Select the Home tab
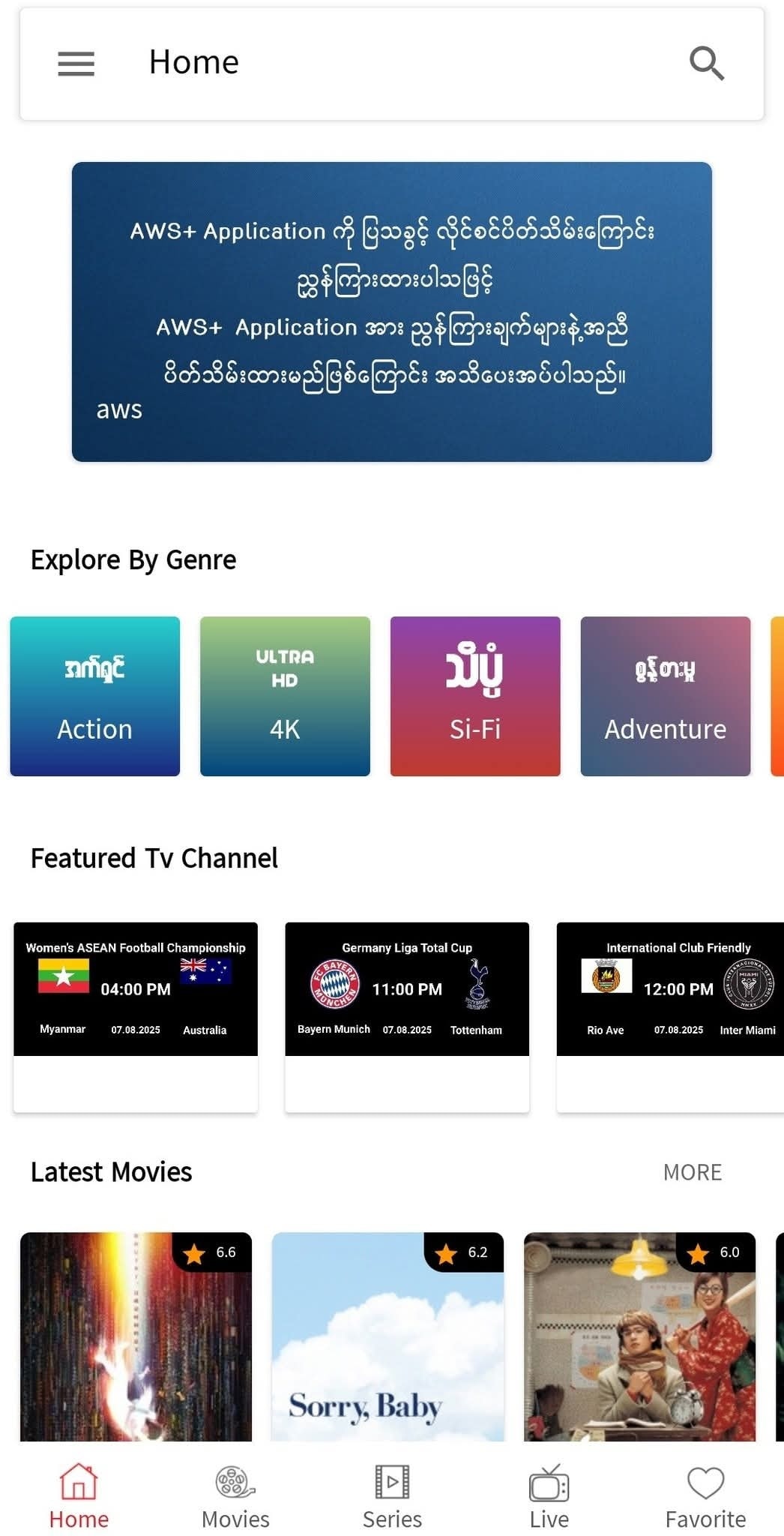Screen dimensions: 784x1536 point(79,1496)
